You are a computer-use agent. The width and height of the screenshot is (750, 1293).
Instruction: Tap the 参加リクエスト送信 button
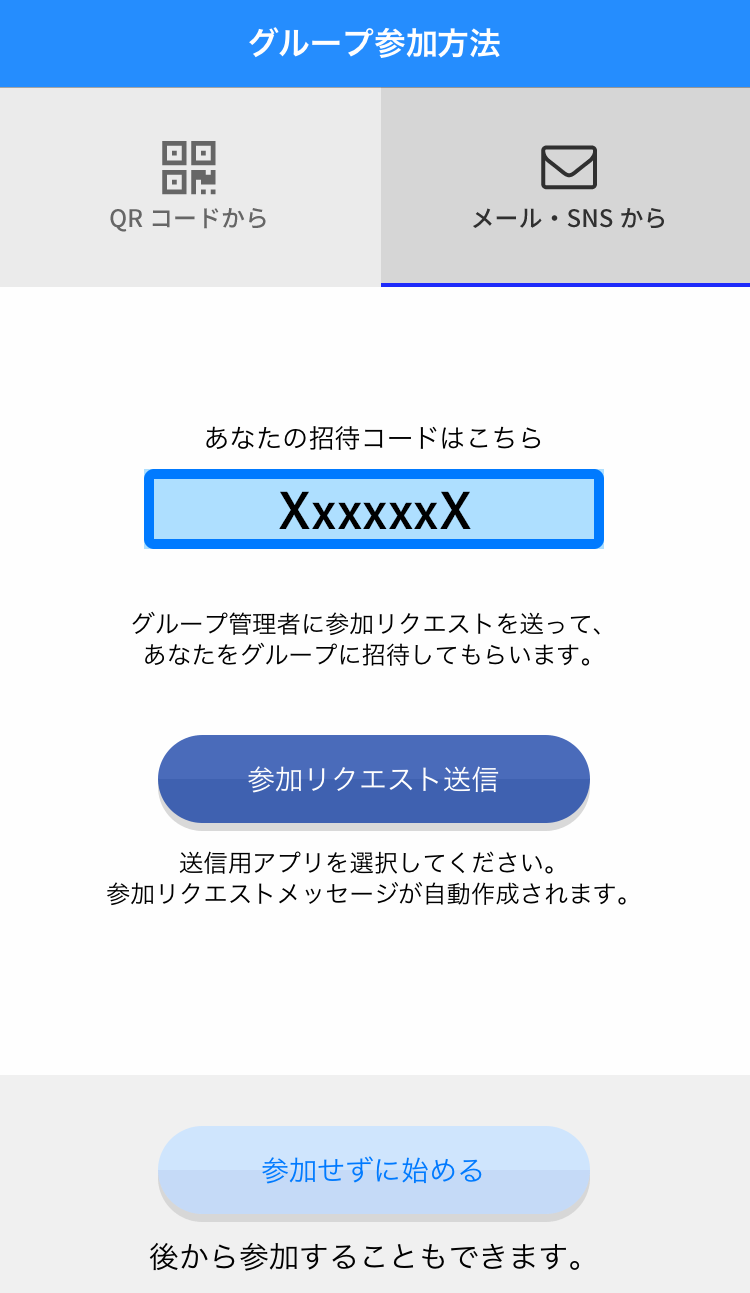pyautogui.click(x=374, y=779)
